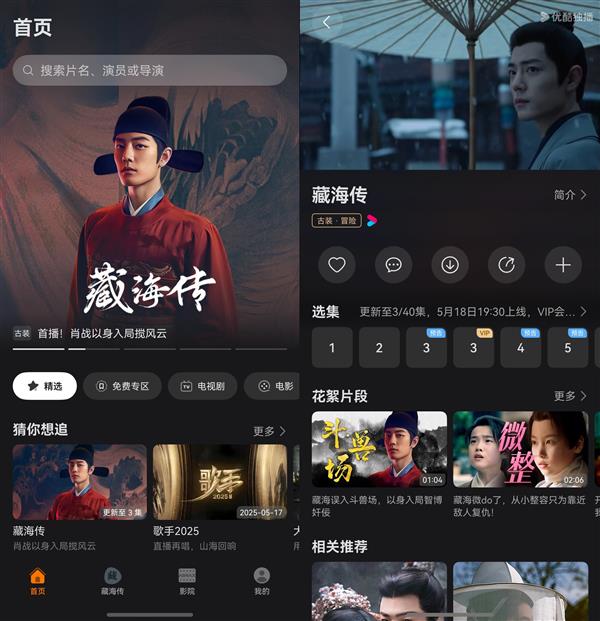Add 藏海传 to list with plus icon
600x621 pixels.
[563, 265]
